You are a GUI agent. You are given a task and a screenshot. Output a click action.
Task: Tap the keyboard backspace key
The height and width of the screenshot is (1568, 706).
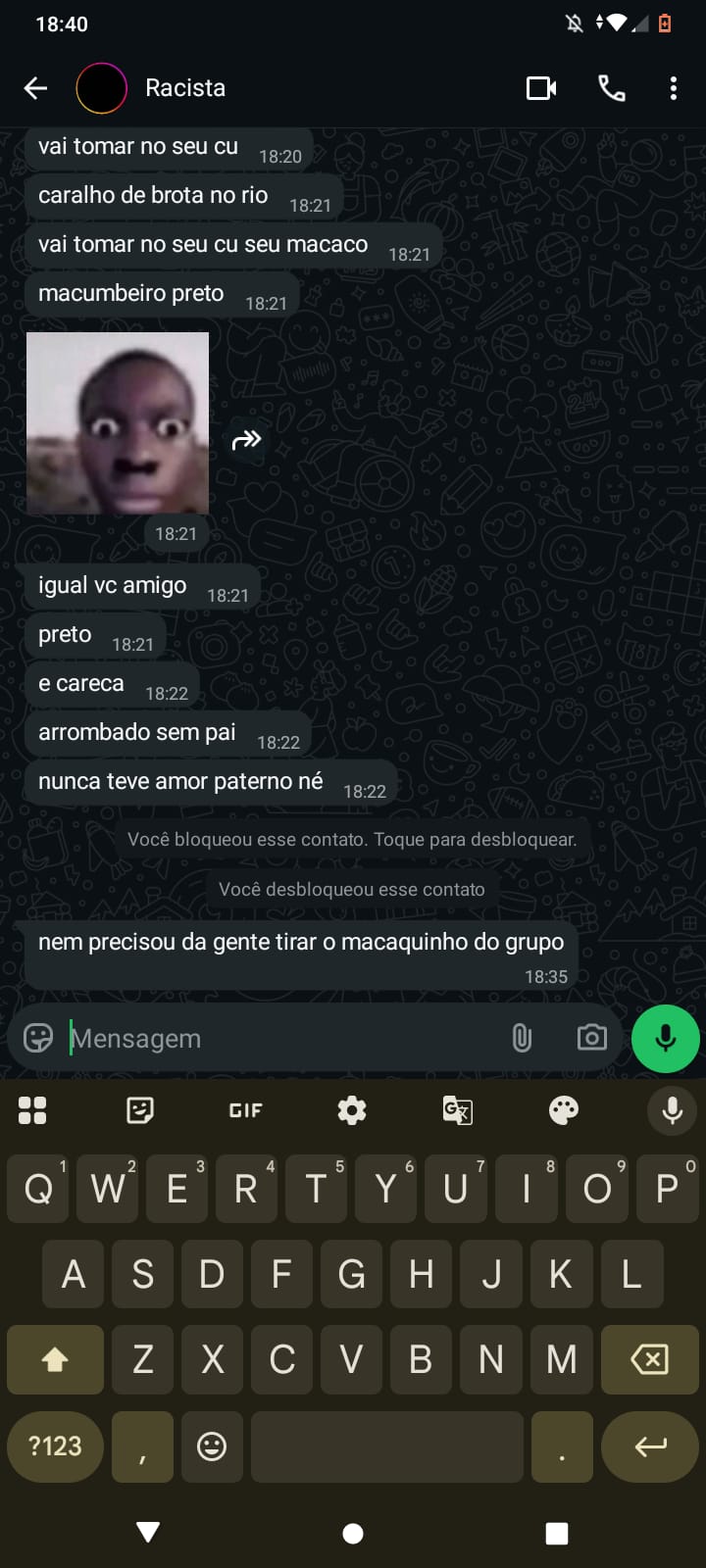coord(649,1359)
